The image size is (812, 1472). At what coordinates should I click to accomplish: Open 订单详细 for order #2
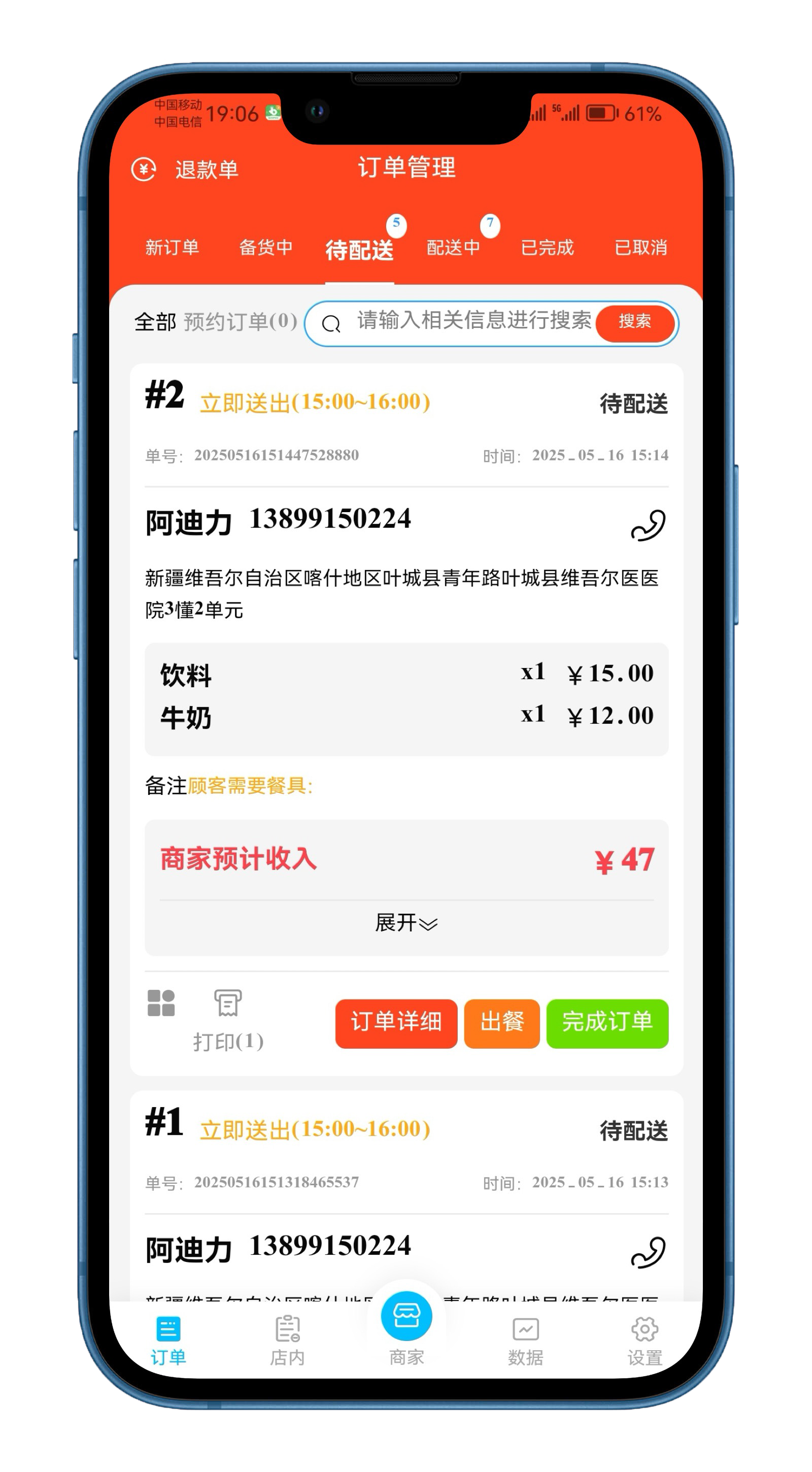click(396, 1023)
